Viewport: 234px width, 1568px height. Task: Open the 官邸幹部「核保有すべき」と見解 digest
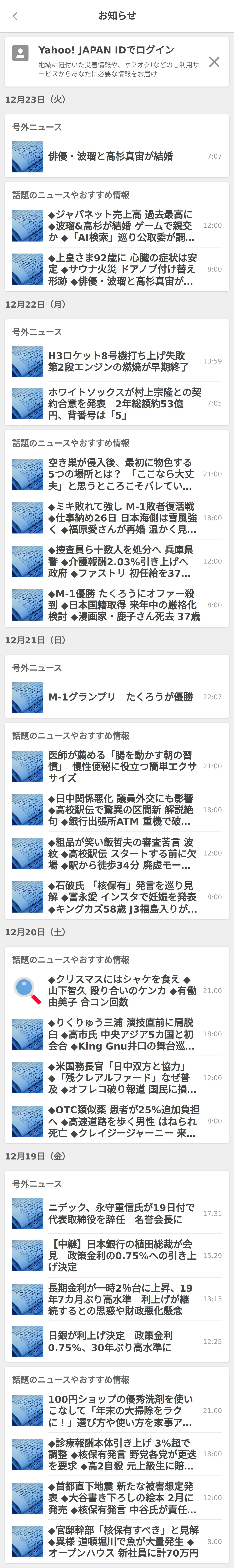point(122,1542)
